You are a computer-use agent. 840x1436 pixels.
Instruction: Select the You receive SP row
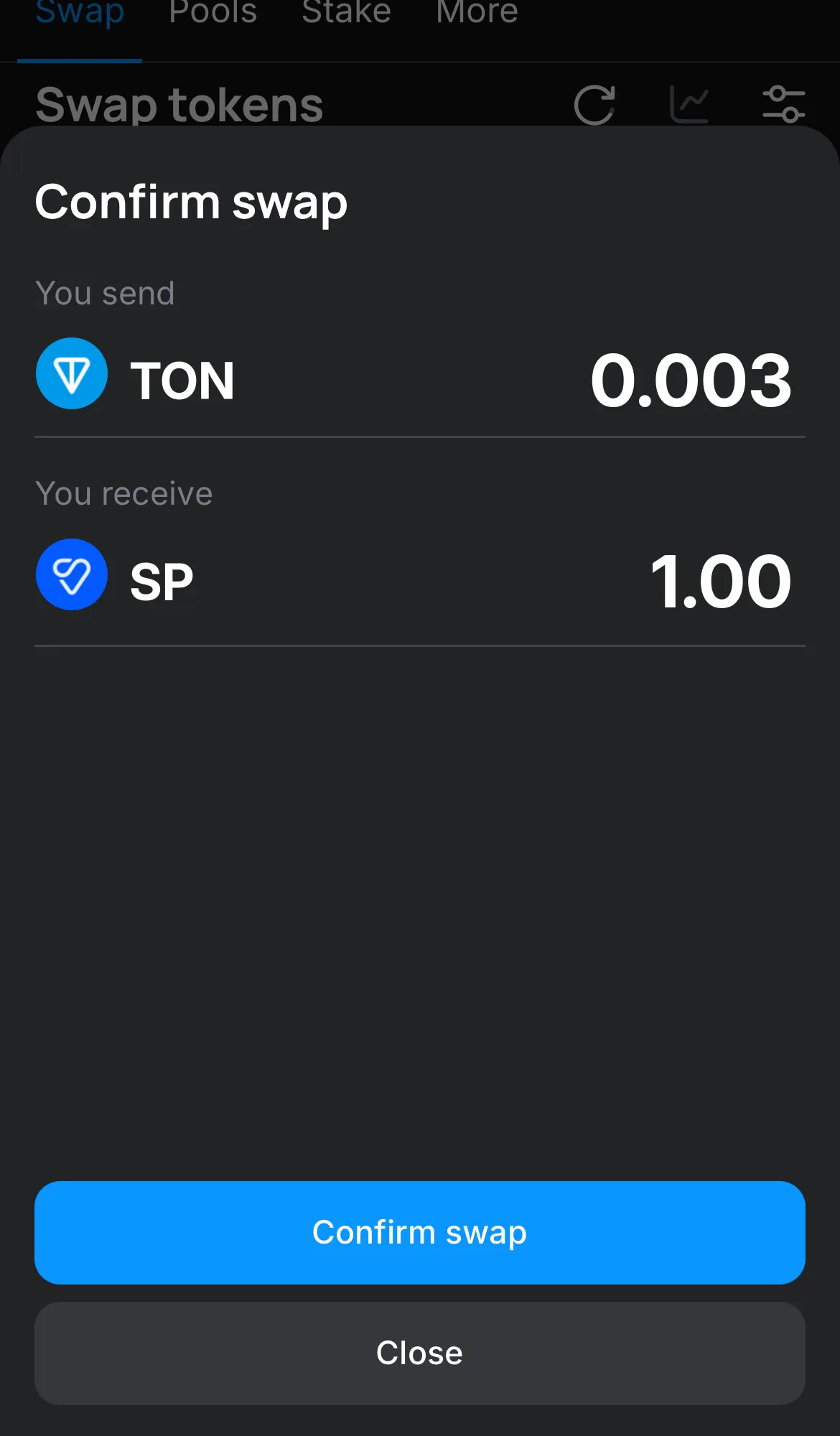(420, 574)
